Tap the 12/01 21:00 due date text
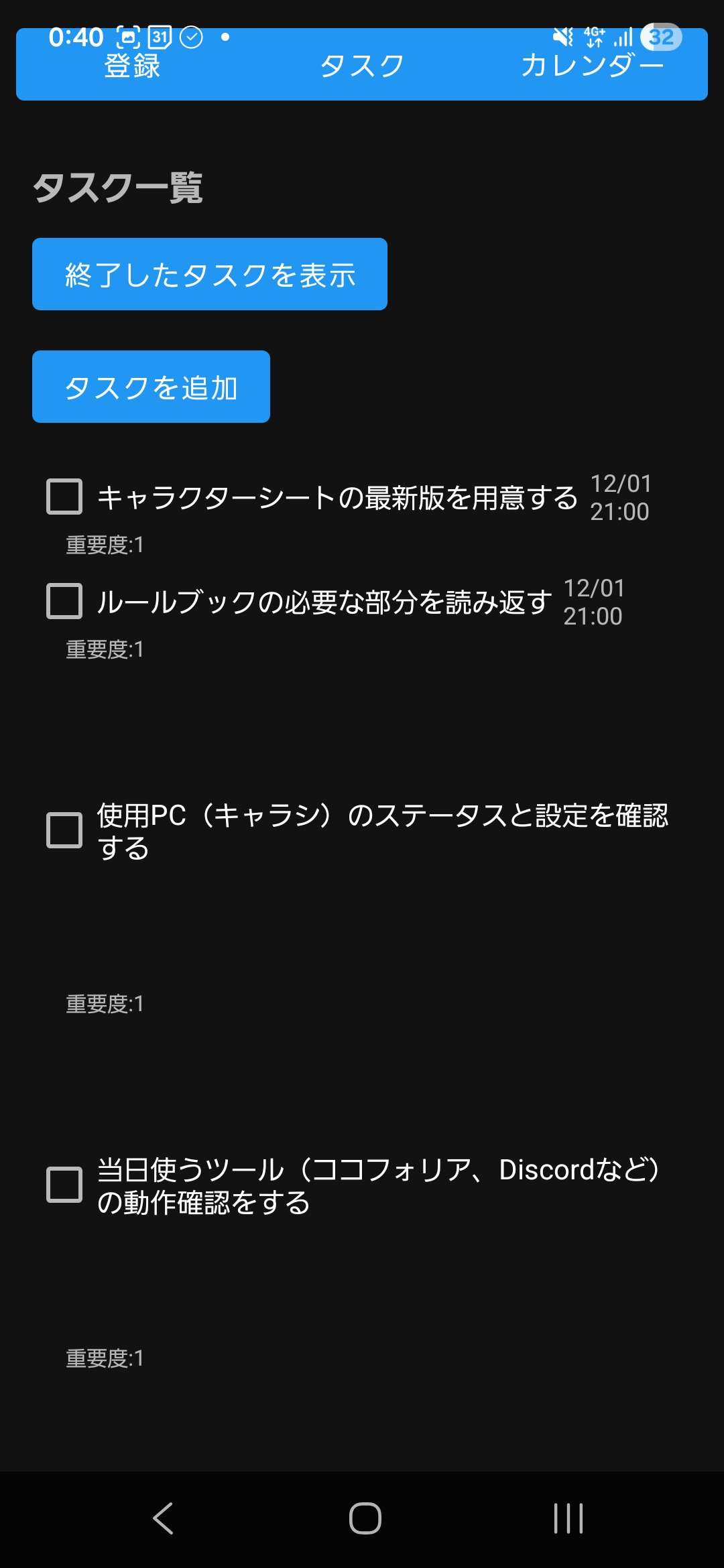 point(621,497)
